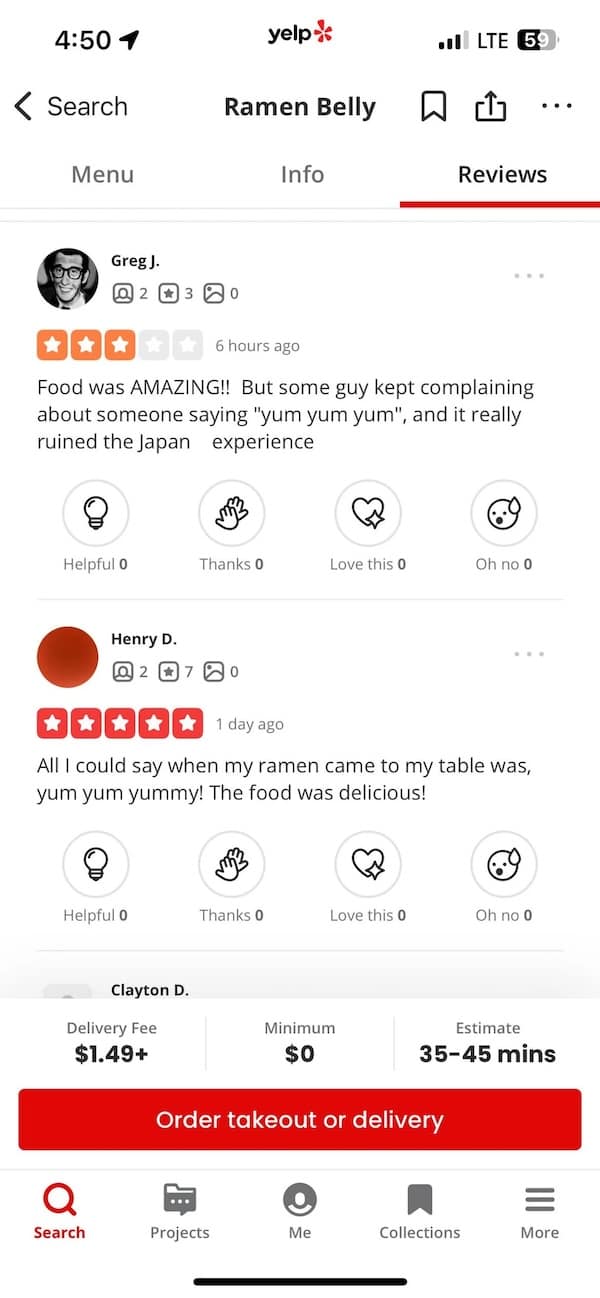Viewport: 600px width, 1298px height.
Task: Select the Reviews tab
Action: pyautogui.click(x=502, y=175)
